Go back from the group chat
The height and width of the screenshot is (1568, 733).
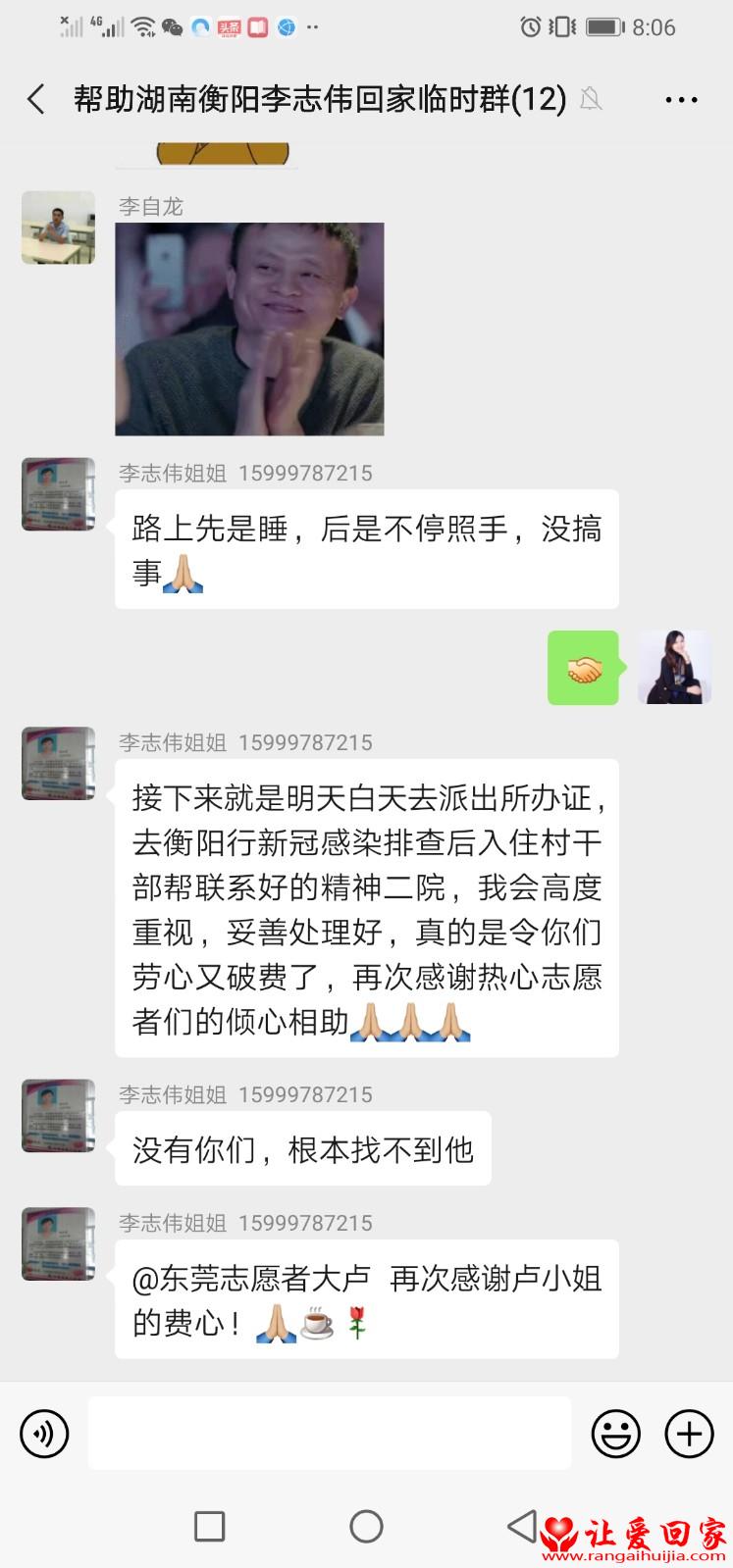click(x=36, y=99)
